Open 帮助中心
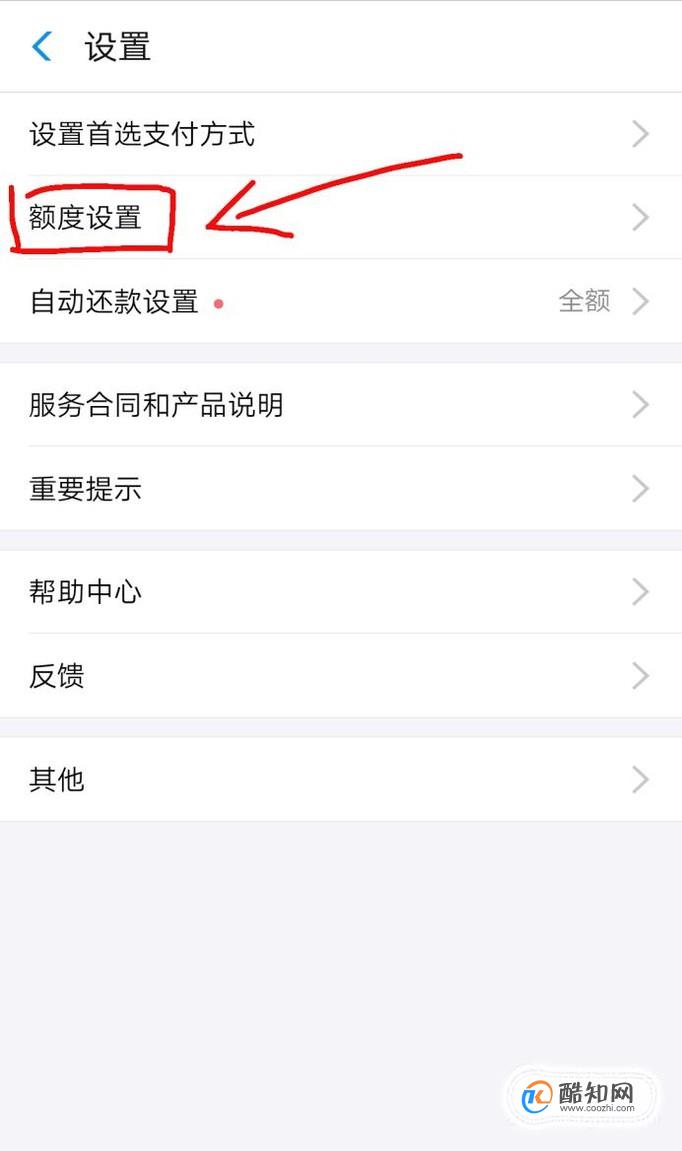682x1151 pixels. pos(341,592)
